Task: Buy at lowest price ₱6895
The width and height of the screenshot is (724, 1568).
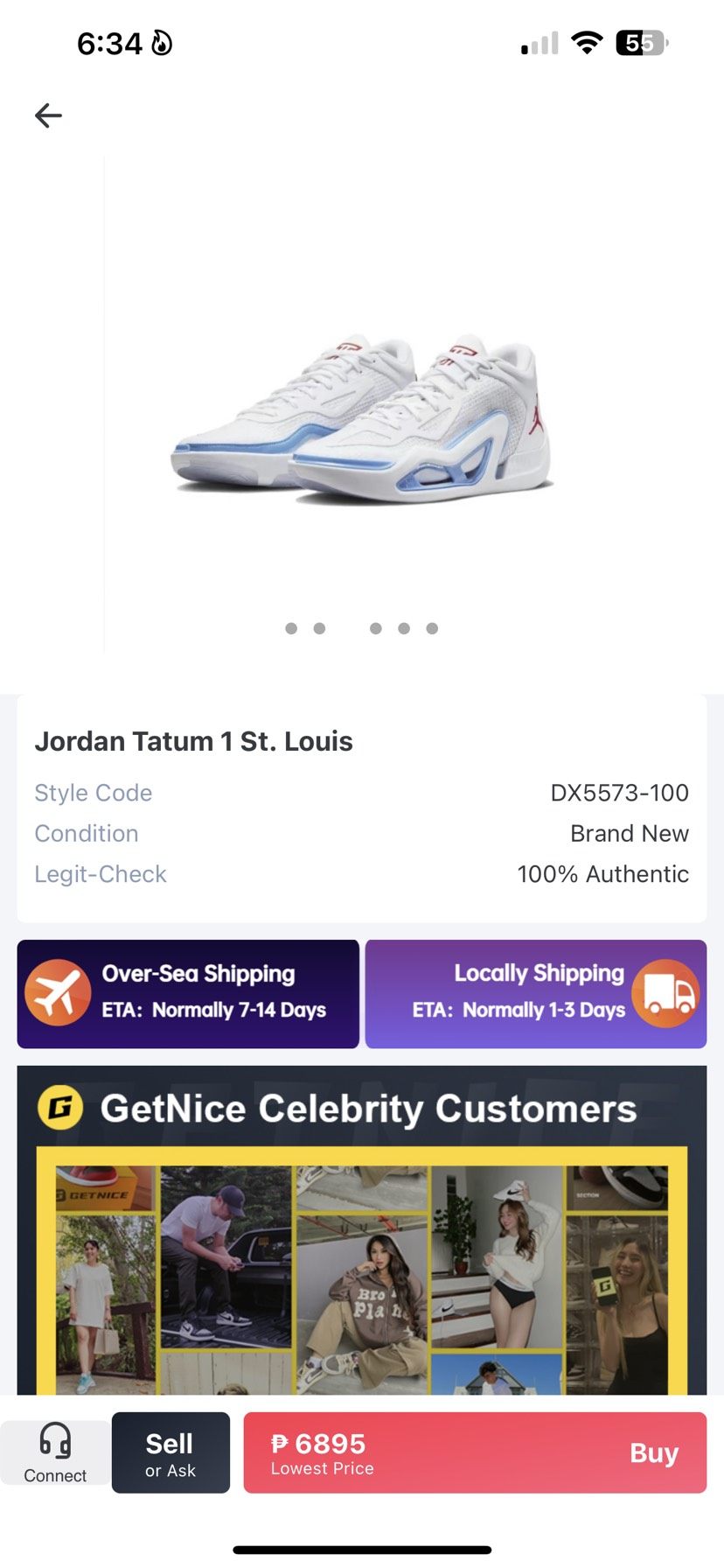Action: [x=475, y=1452]
